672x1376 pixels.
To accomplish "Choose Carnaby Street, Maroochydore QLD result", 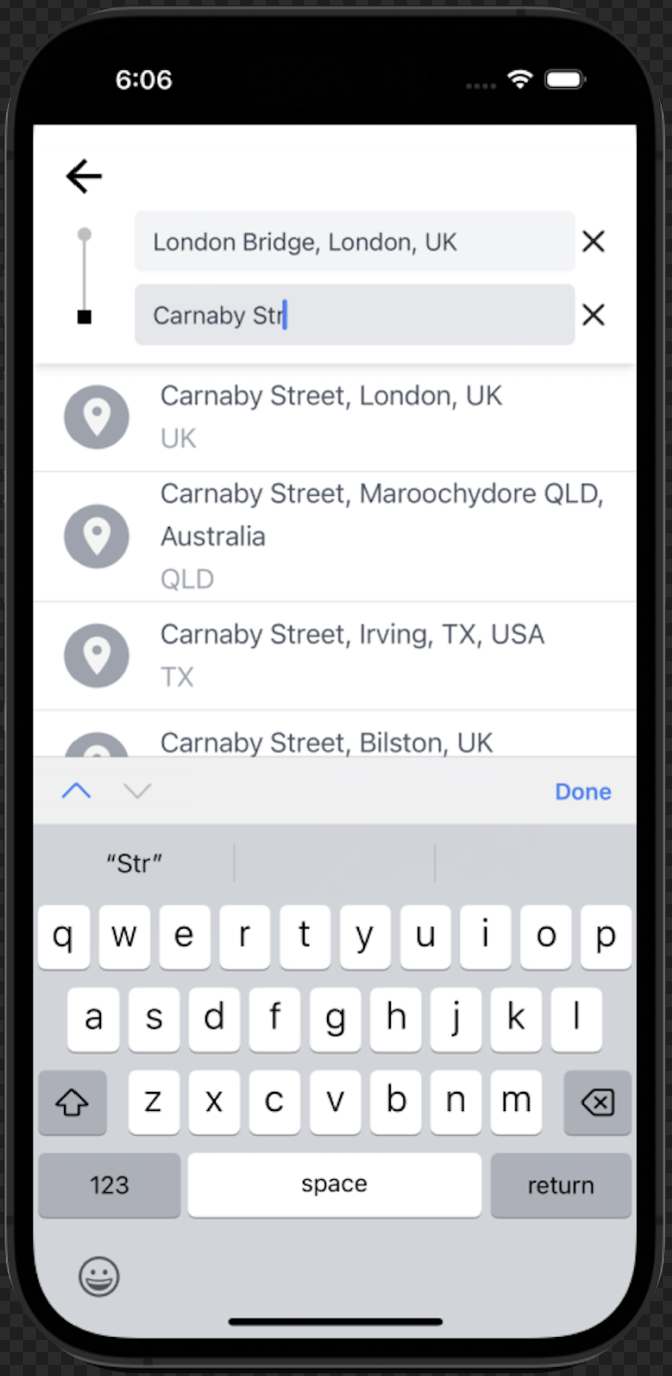I will [380, 536].
